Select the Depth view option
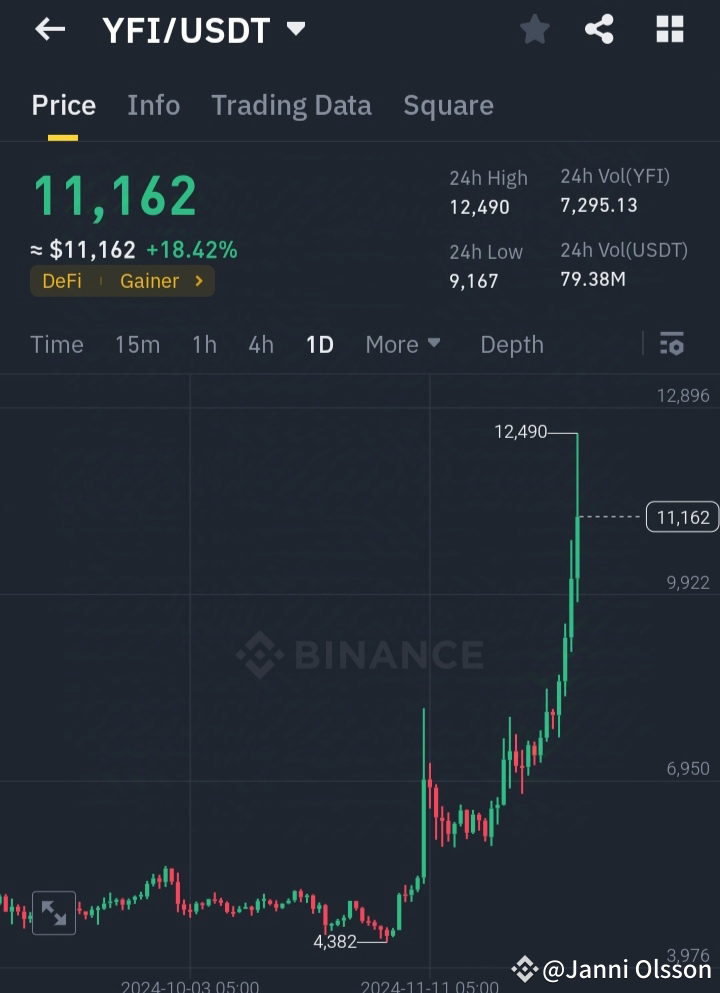 pyautogui.click(x=511, y=344)
